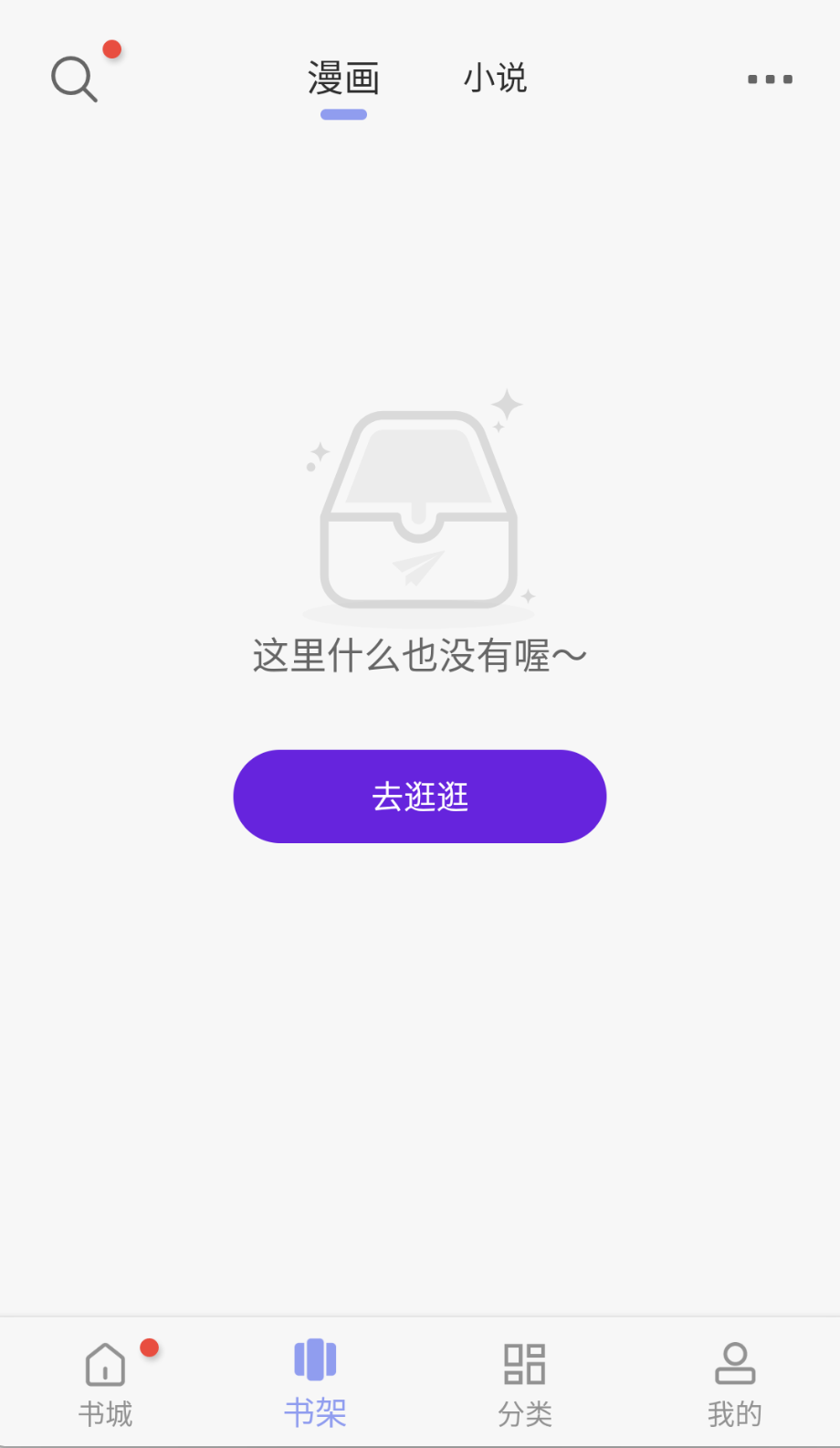The image size is (840, 1448).
Task: Tap the empty area of the bookshelf page
Action: click(418, 1051)
